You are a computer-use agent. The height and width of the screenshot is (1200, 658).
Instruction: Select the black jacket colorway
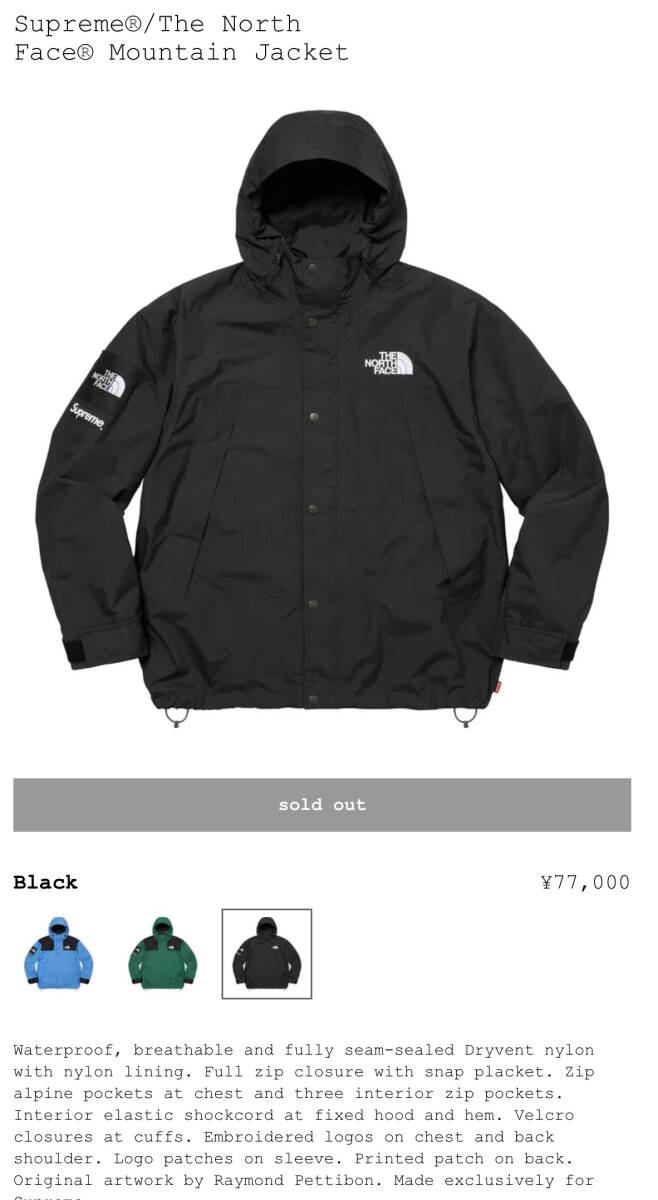pos(266,953)
